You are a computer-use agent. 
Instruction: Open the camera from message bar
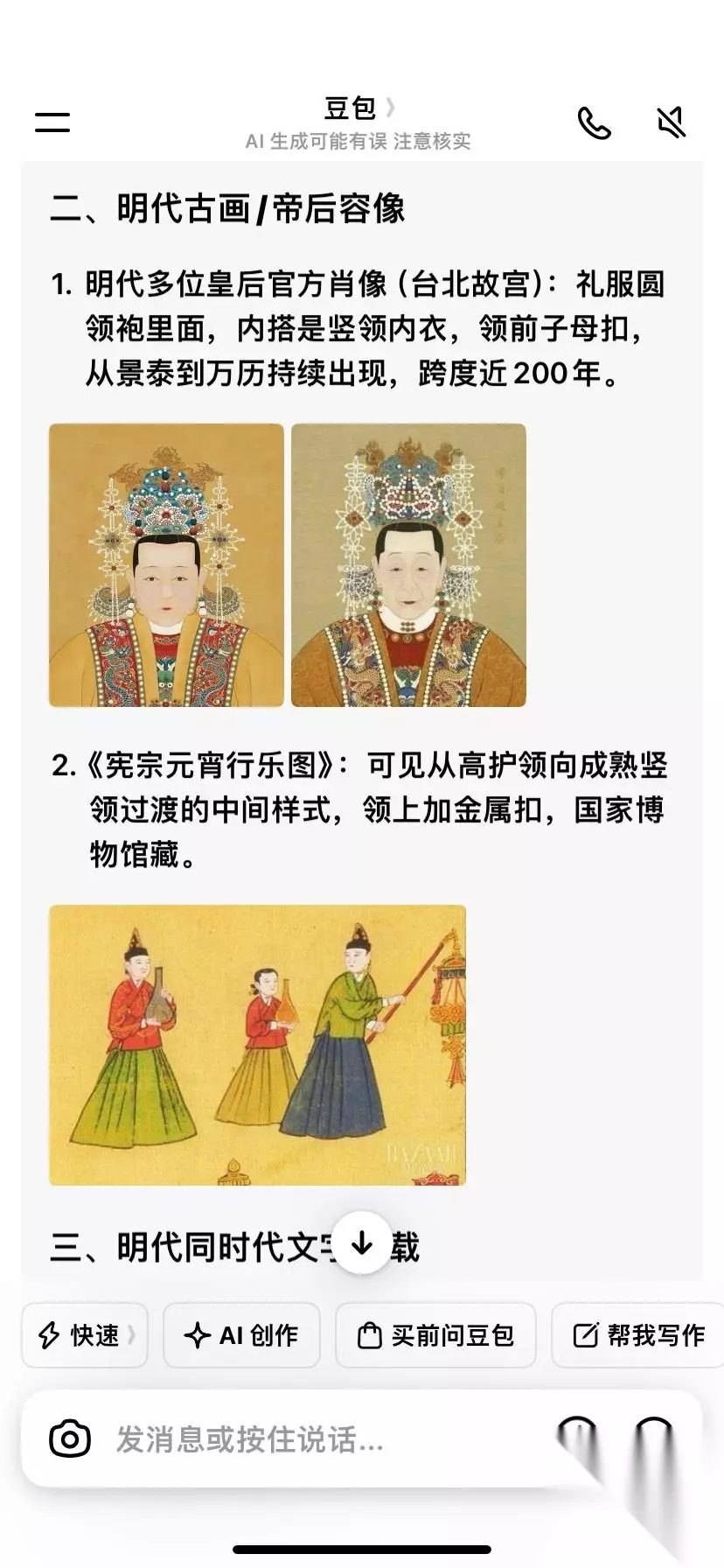pyautogui.click(x=70, y=1439)
